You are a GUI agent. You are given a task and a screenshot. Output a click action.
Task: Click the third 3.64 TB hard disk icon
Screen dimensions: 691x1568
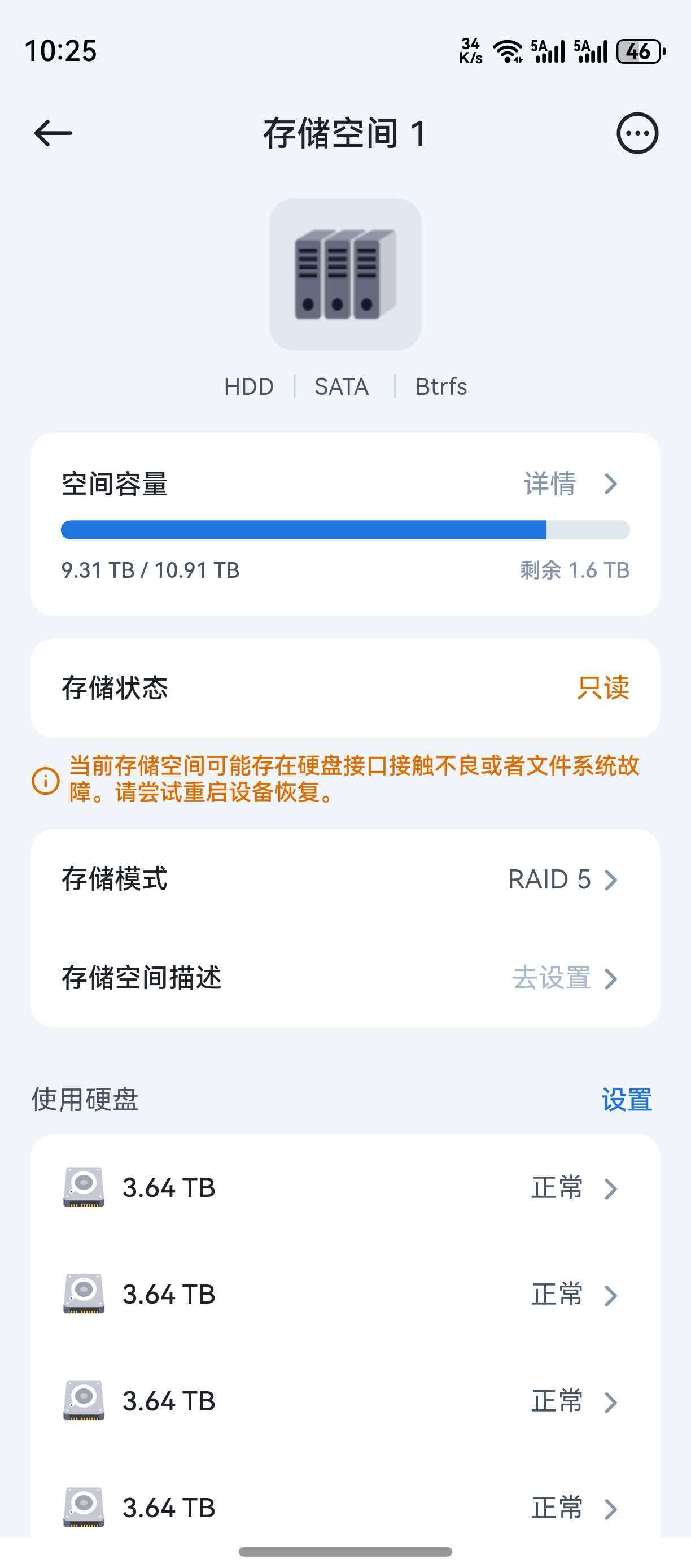pos(84,1401)
